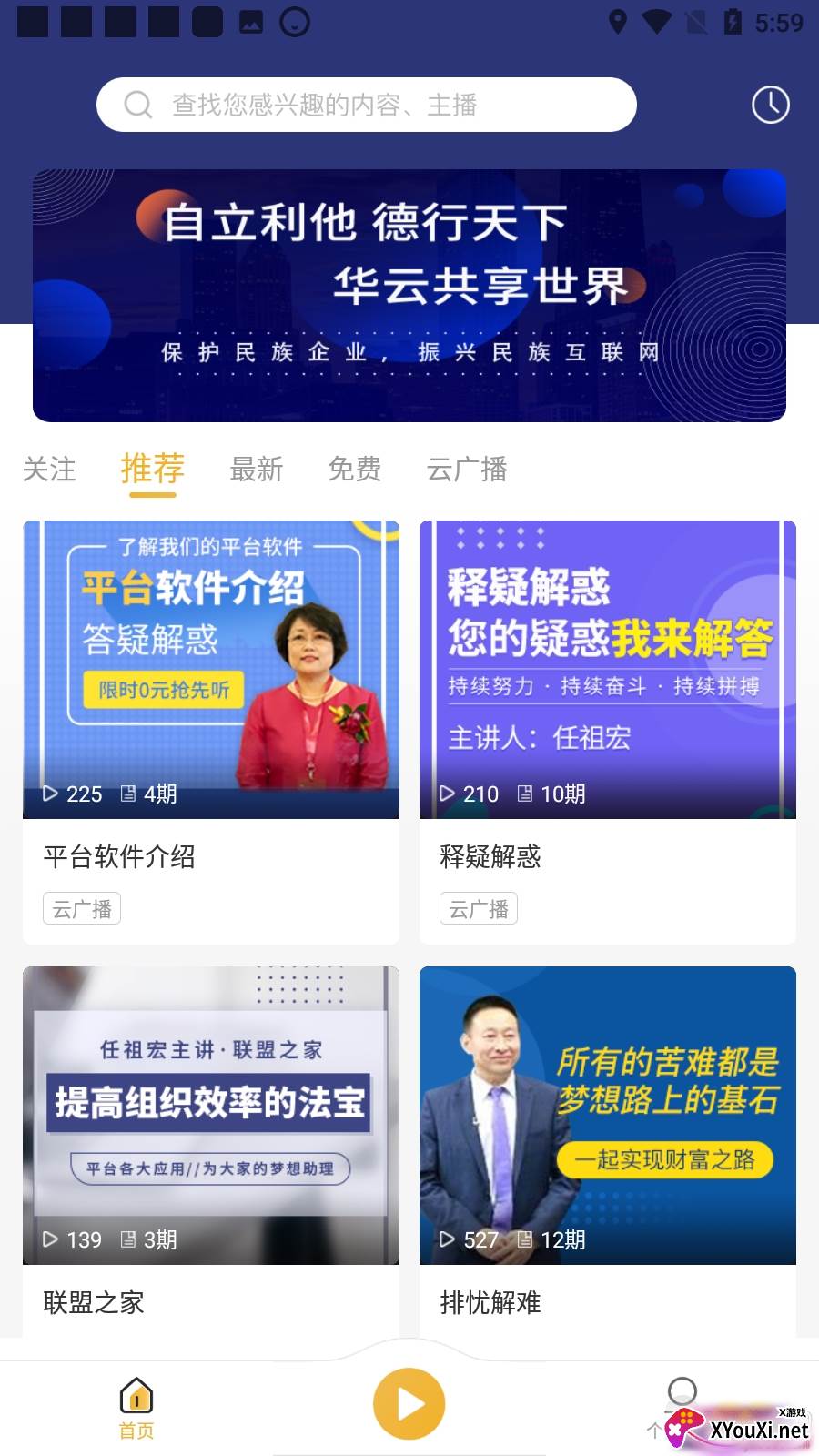
Task: Go to the 首页 home tab
Action: click(136, 1408)
